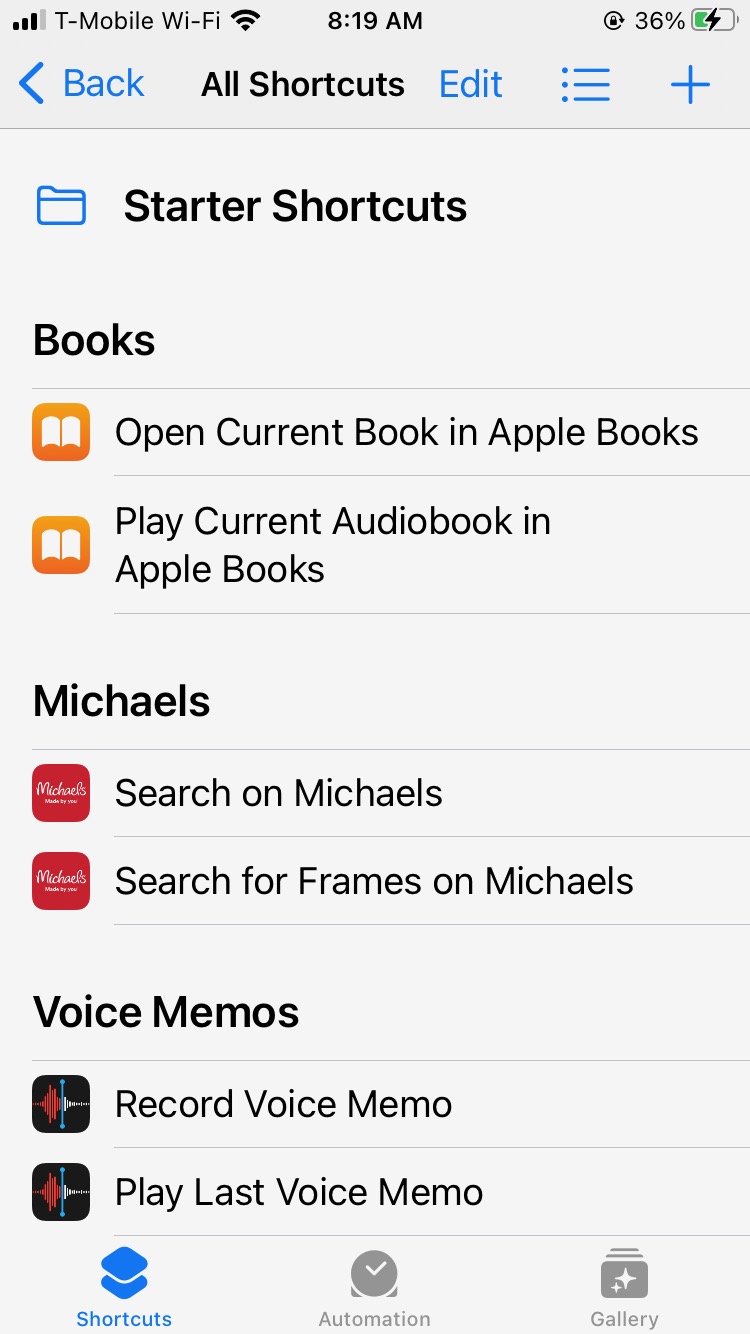Run Play Current Audiobook in Apple Books
The image size is (750, 1334).
point(333,545)
